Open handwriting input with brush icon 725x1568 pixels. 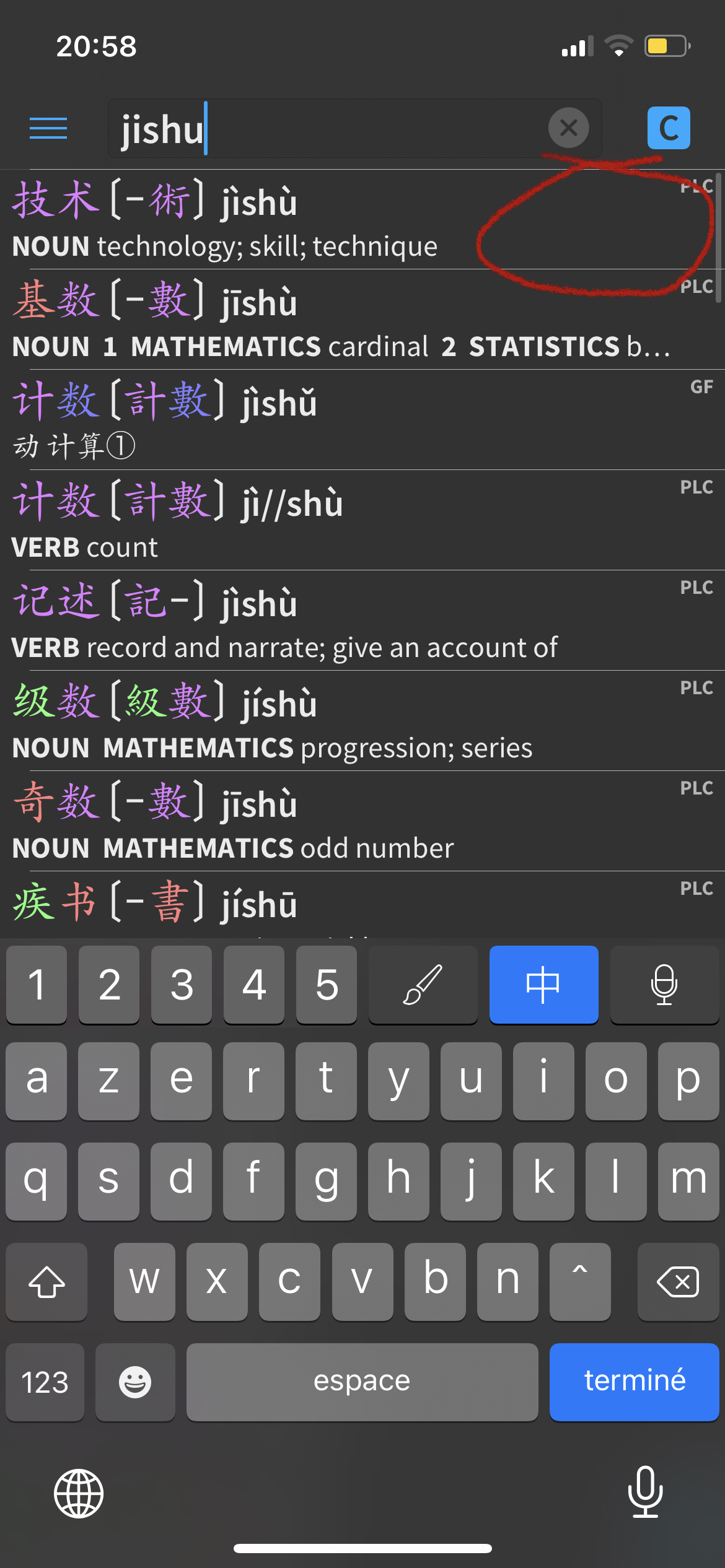[x=423, y=985]
